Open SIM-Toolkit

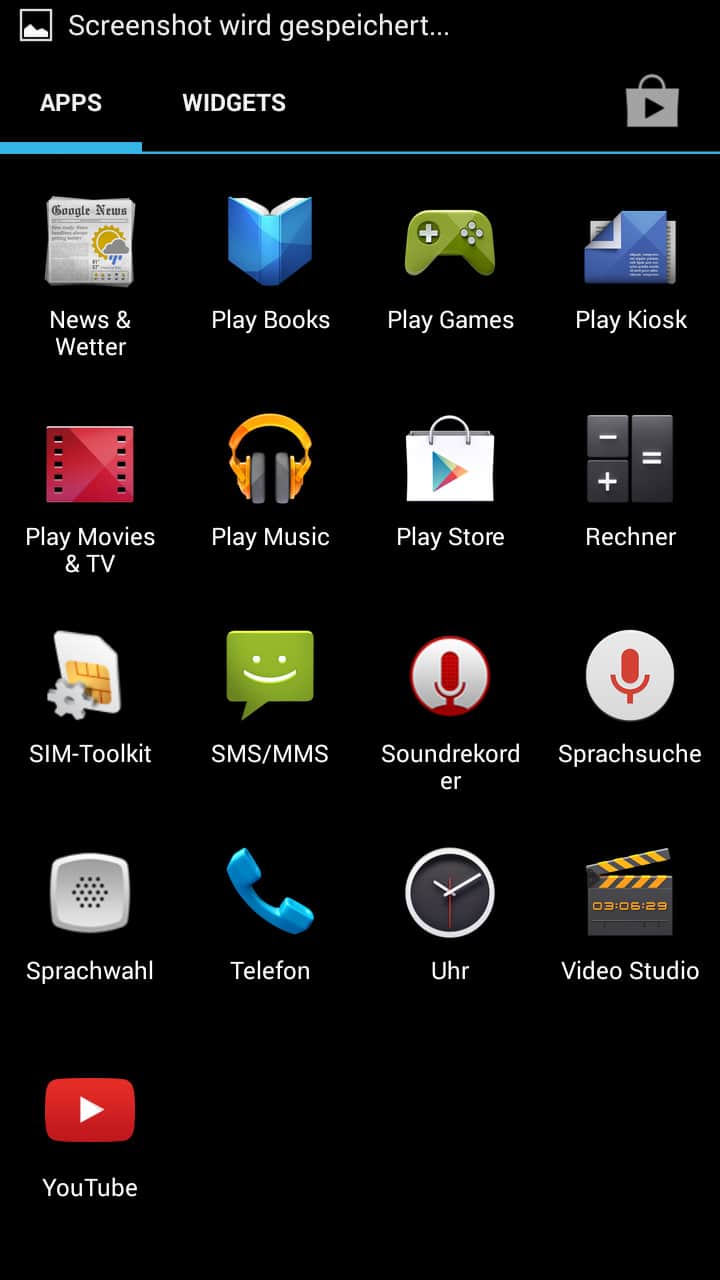pos(90,677)
